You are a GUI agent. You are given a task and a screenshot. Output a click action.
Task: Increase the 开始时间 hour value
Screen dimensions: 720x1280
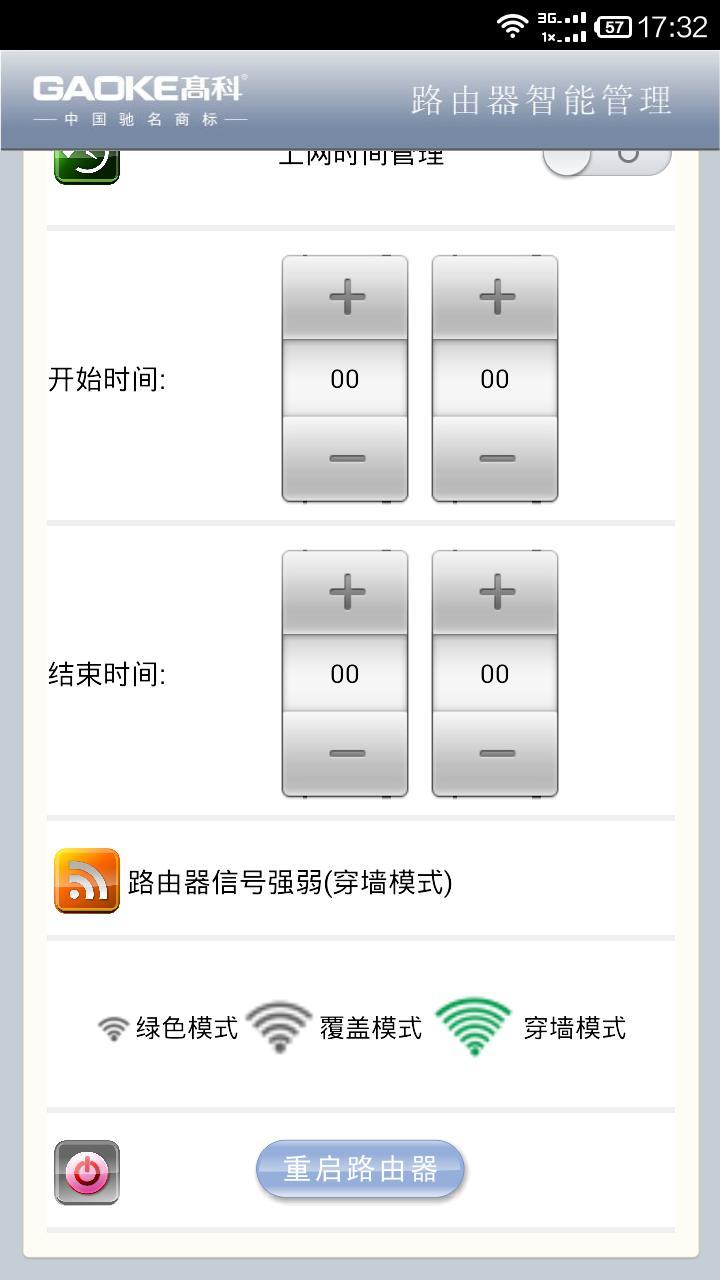(345, 297)
